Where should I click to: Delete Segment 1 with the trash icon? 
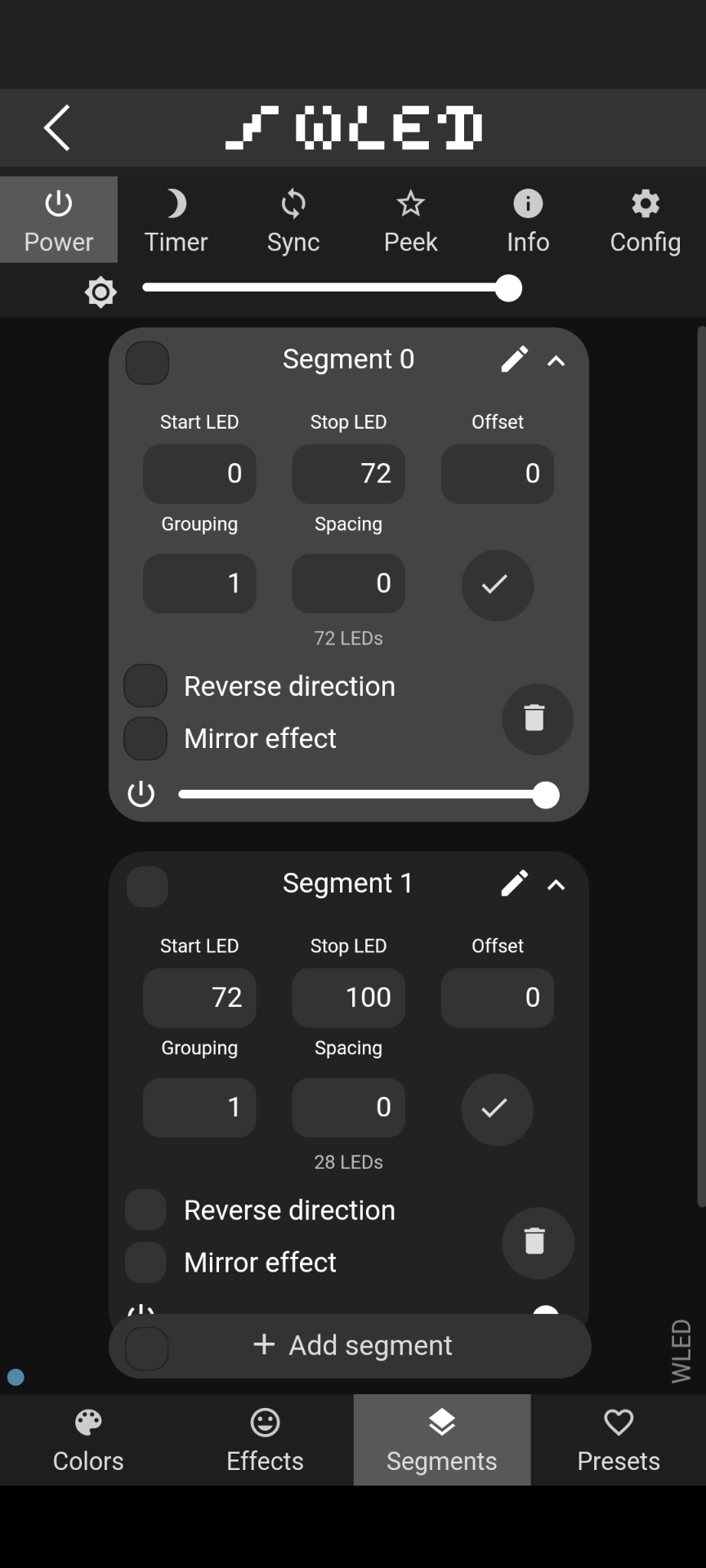point(537,1242)
